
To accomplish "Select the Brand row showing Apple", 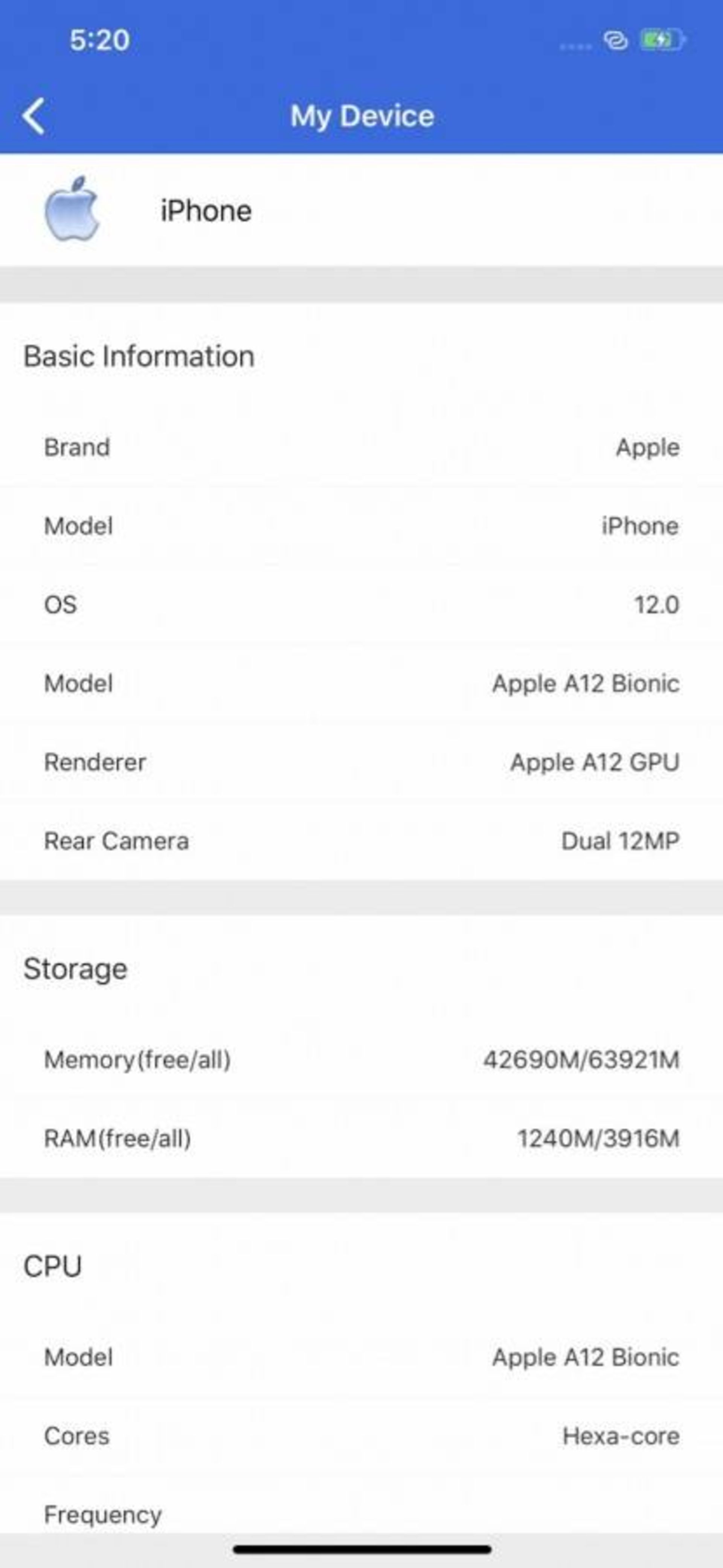I will tap(361, 447).
